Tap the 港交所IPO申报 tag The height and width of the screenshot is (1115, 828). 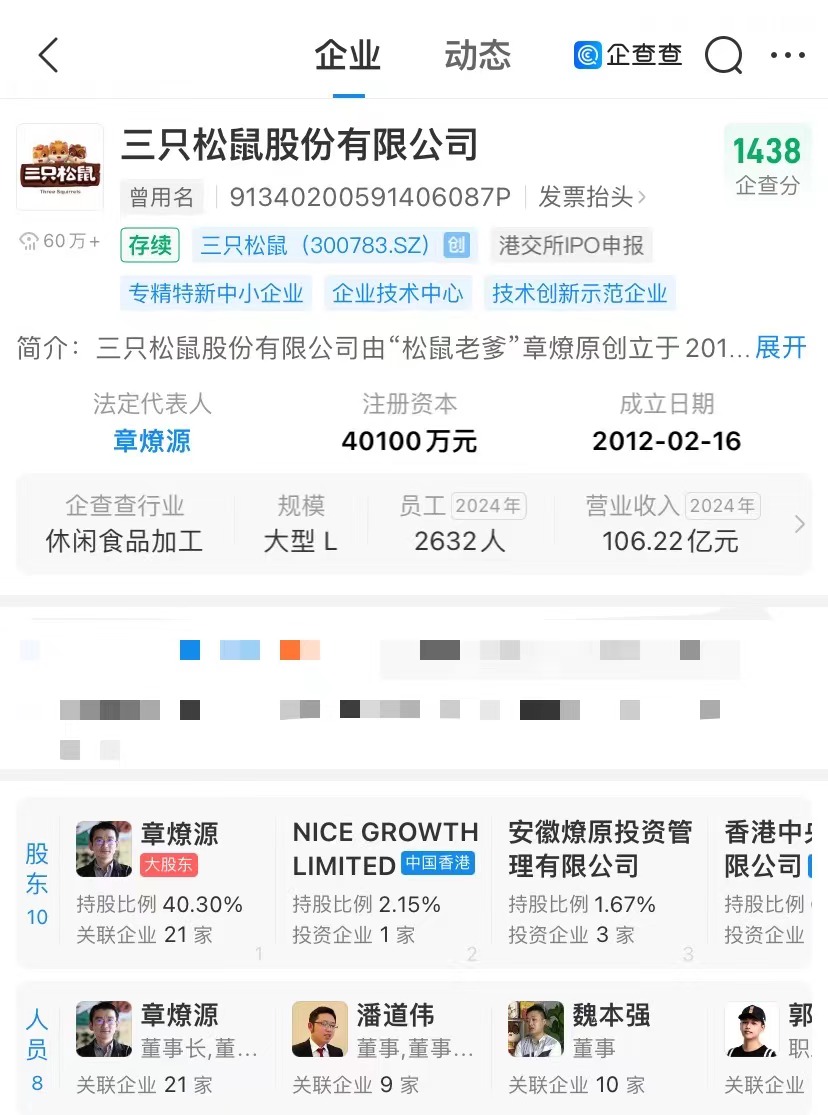click(571, 245)
